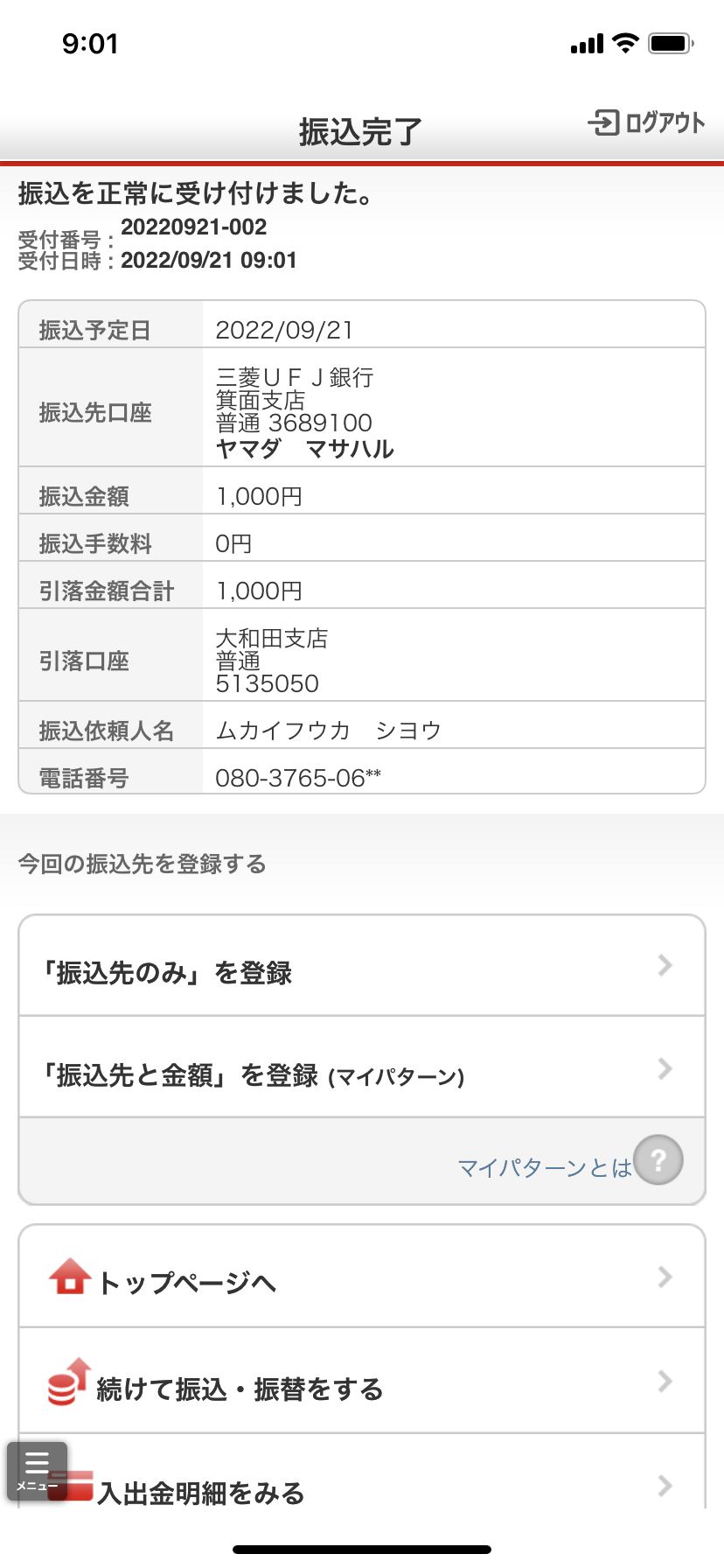Open the マイパターンとは help link
This screenshot has height=1568, width=724.
coord(569,1161)
